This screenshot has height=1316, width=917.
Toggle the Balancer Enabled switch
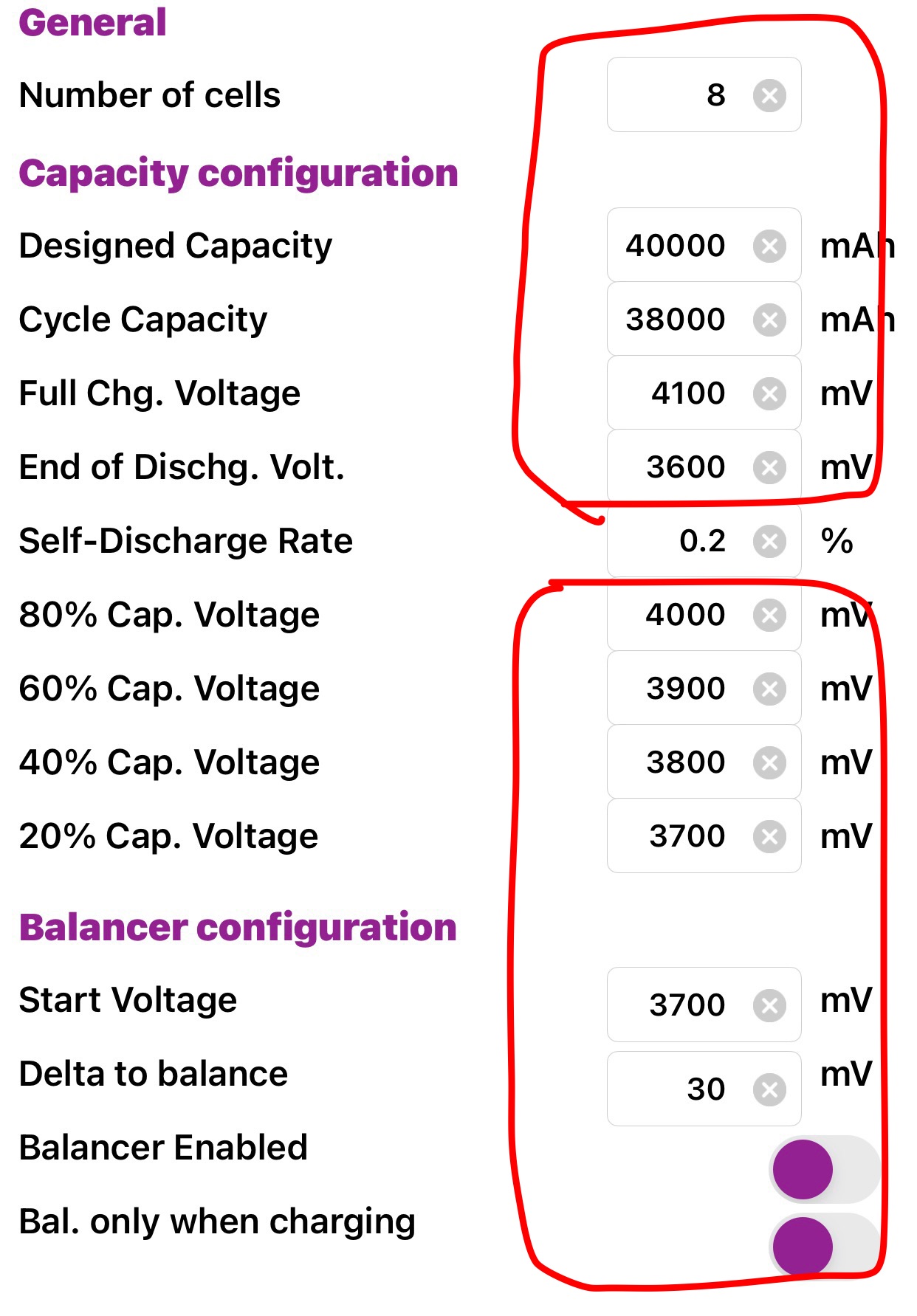pos(824,1169)
